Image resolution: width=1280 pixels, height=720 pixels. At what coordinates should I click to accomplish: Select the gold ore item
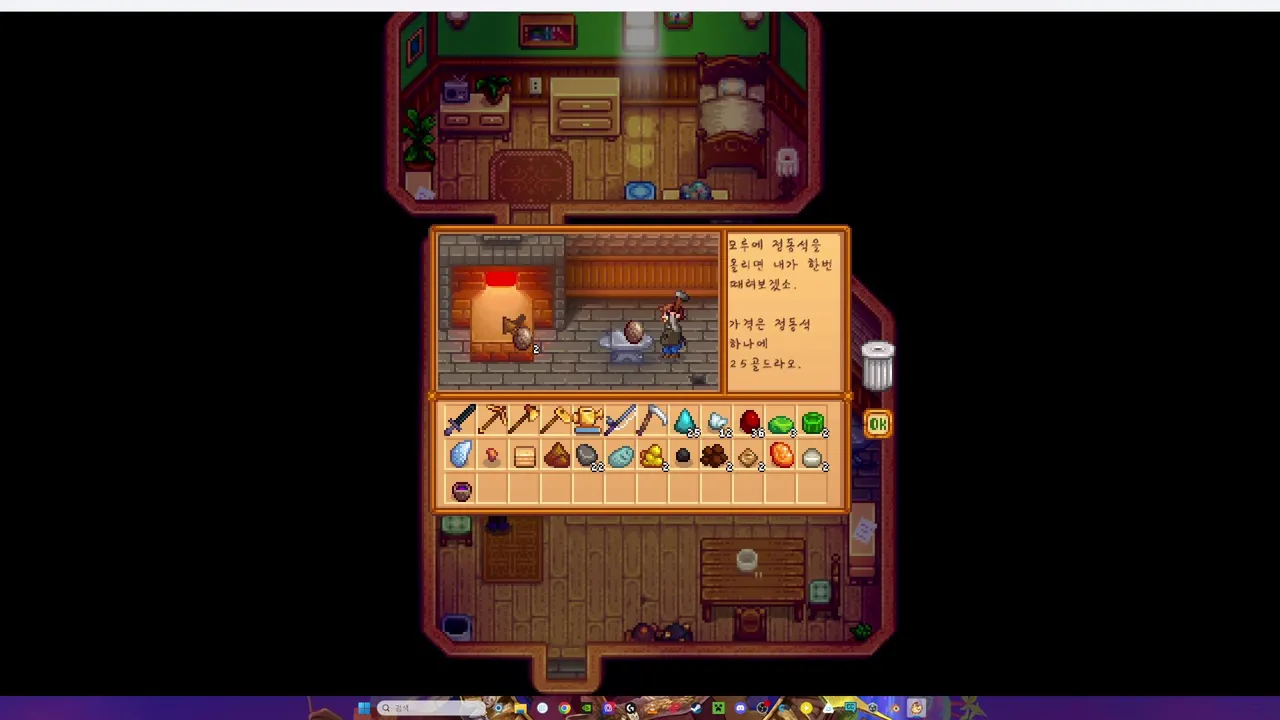(x=652, y=457)
